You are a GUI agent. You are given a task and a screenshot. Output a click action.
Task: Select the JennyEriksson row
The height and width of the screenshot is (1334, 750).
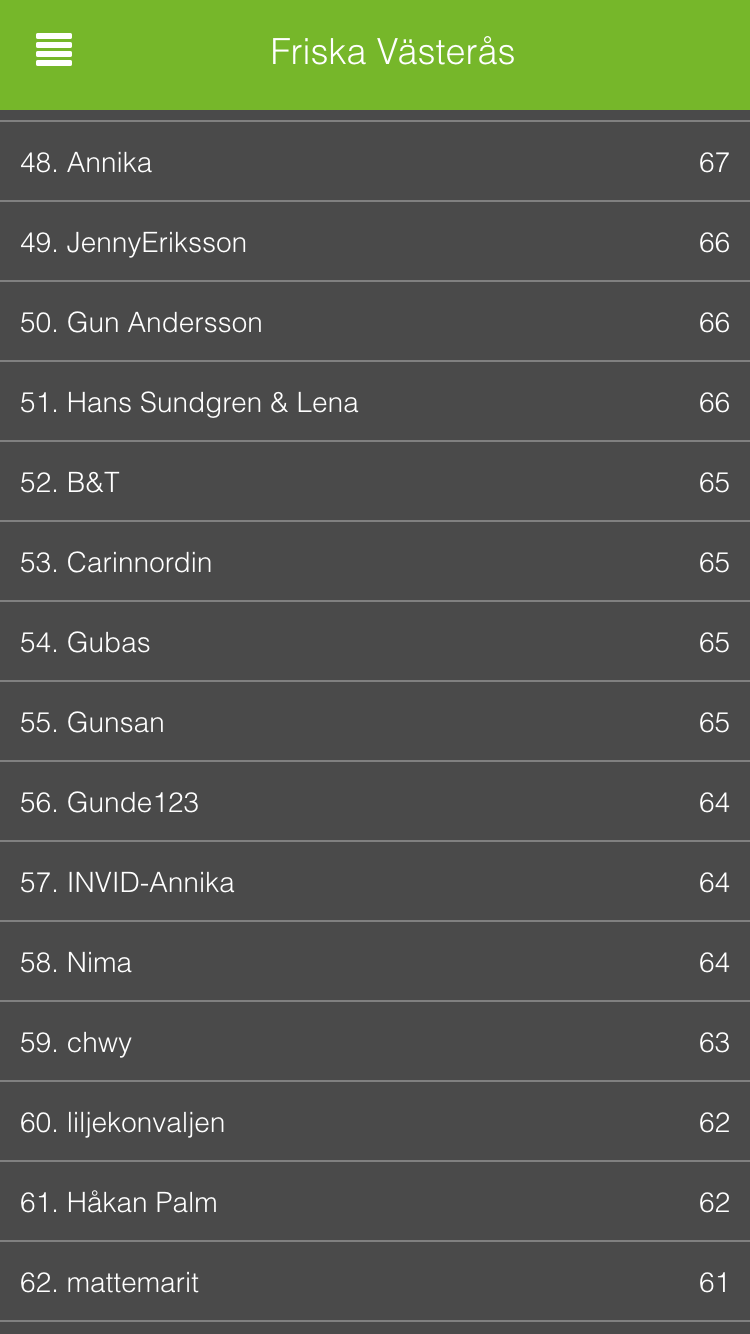(x=375, y=242)
